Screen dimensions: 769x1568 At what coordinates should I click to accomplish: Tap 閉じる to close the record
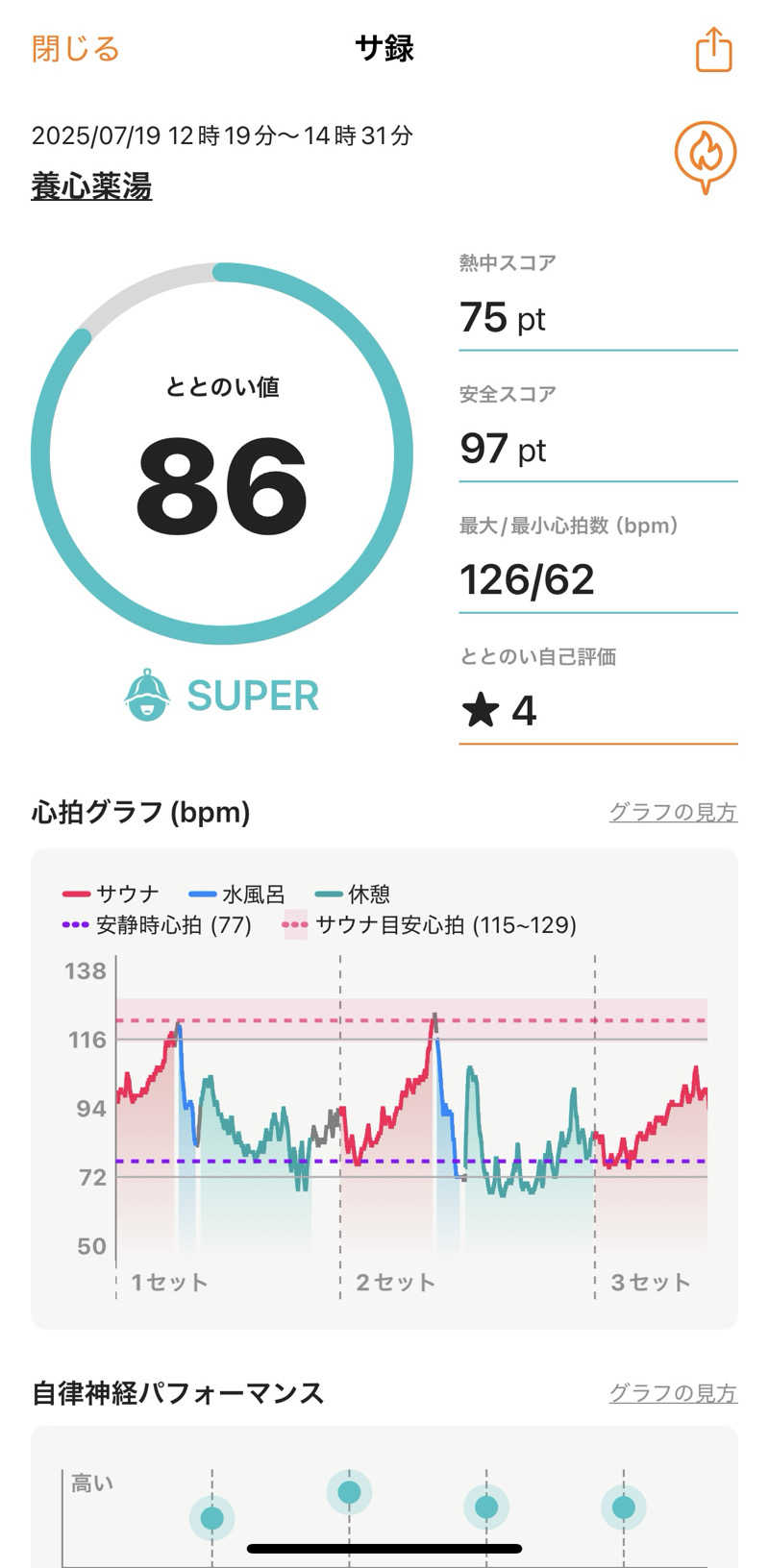[x=75, y=48]
